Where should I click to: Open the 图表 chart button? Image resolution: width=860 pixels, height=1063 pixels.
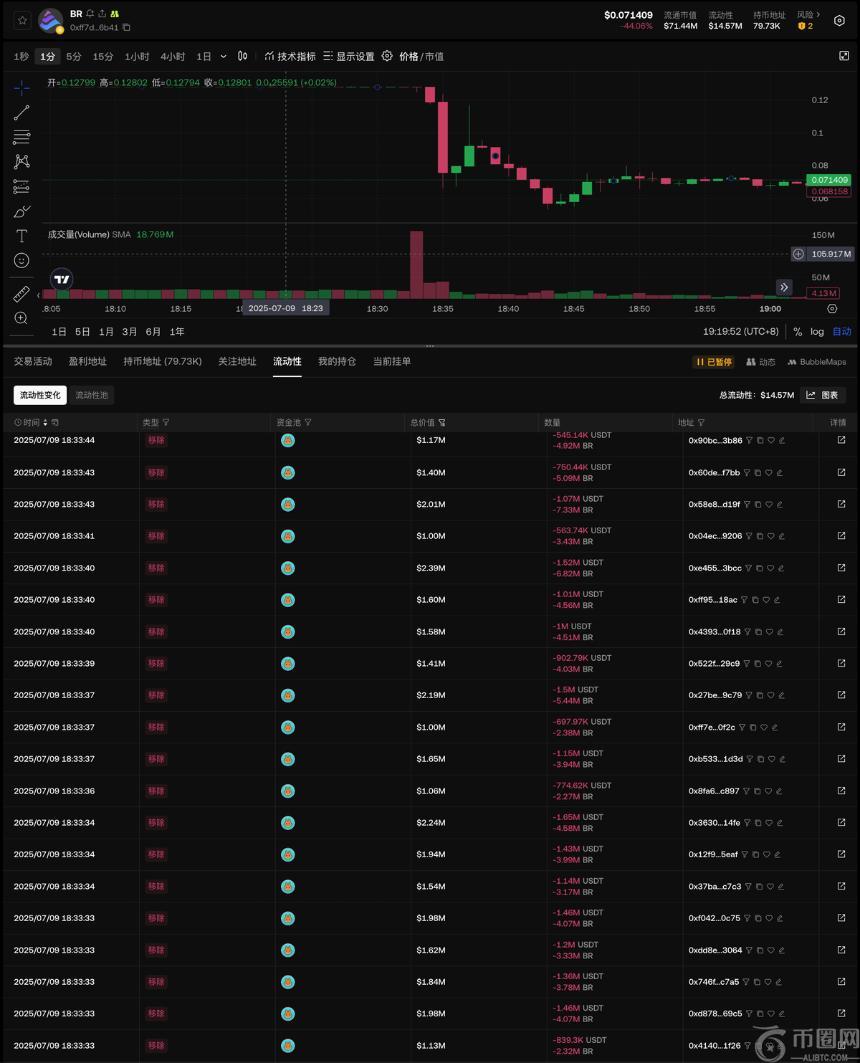click(824, 395)
